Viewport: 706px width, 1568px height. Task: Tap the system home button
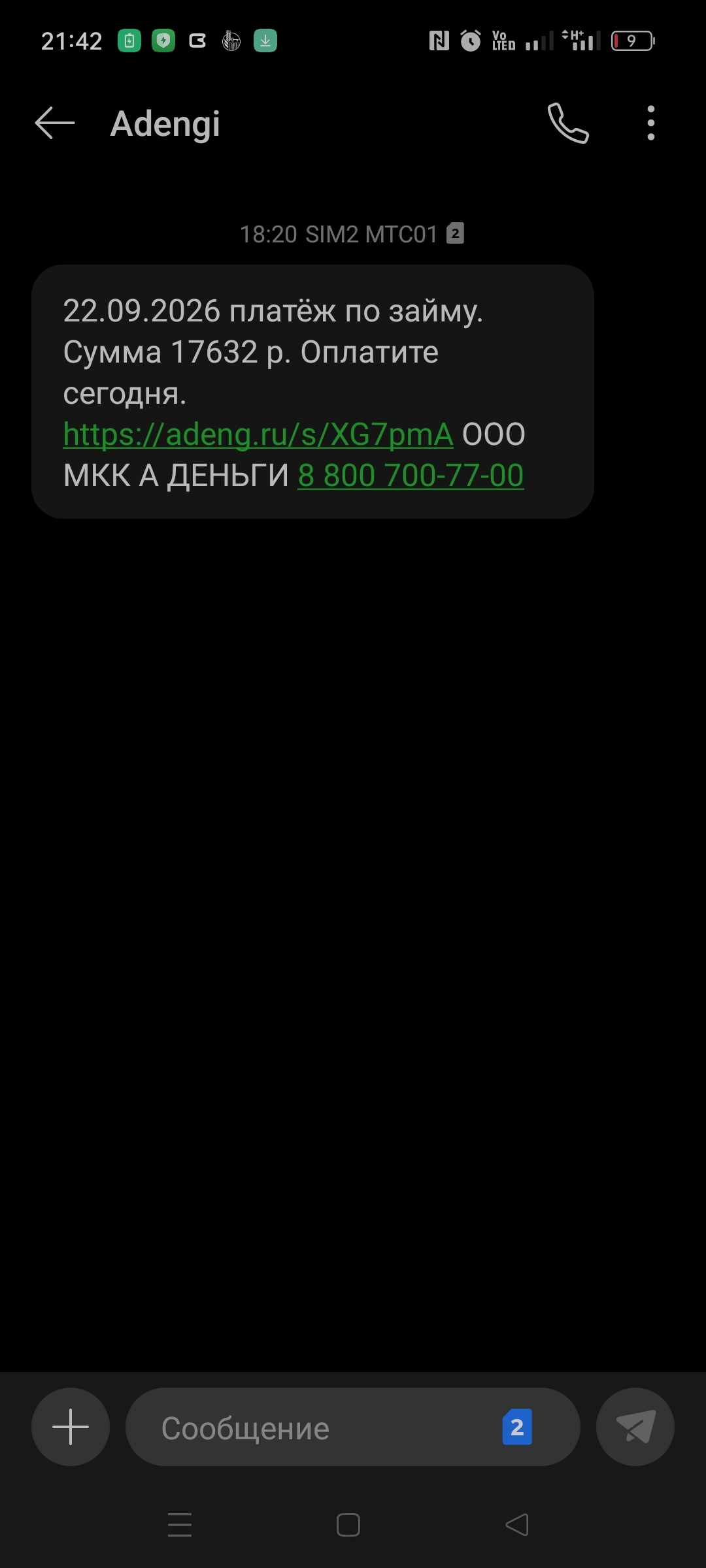[348, 1525]
